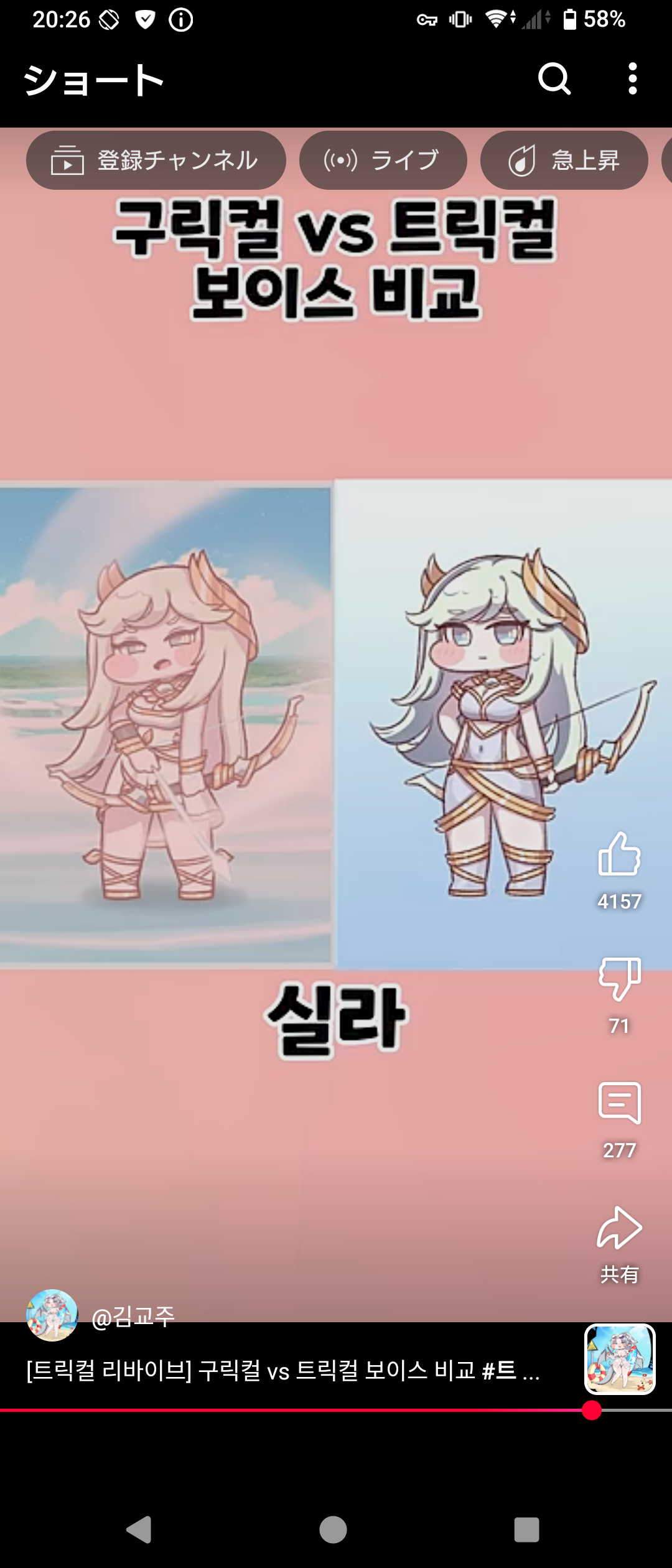Open the @김교주 channel avatar
Screen dimensions: 672x1568
52,1315
